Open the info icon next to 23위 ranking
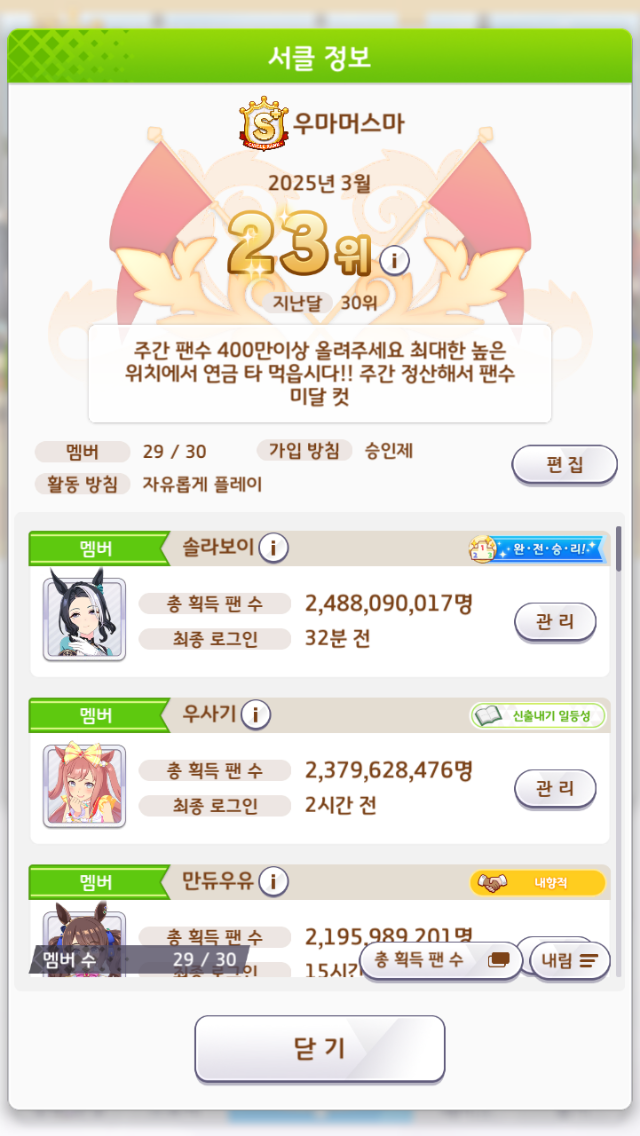This screenshot has width=640, height=1136. click(x=394, y=260)
